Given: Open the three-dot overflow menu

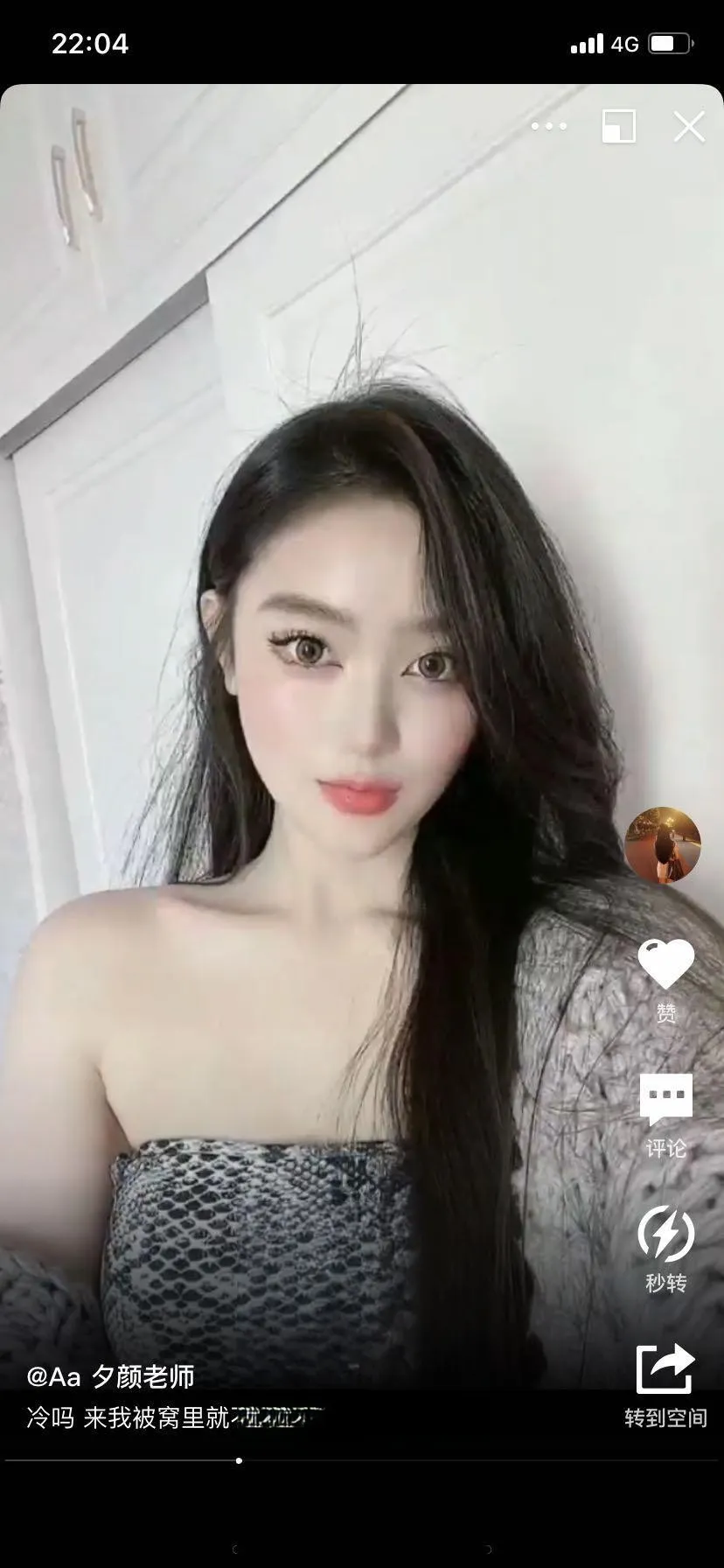Looking at the screenshot, I should point(549,126).
